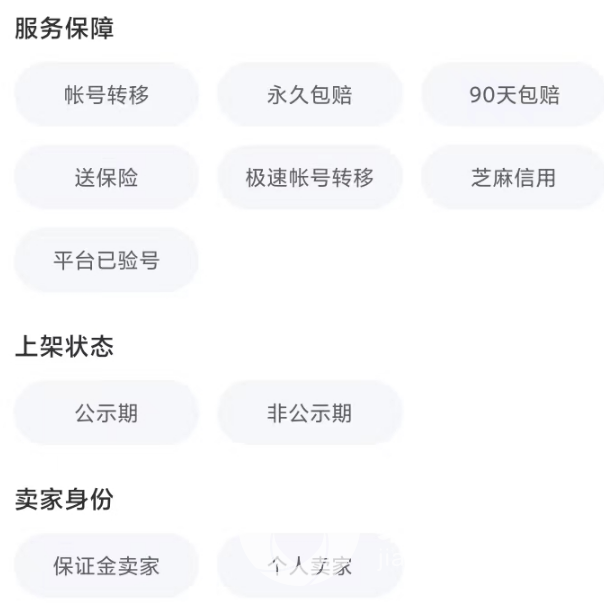Image resolution: width=604 pixels, height=610 pixels.
Task: Filter by 送保险
Action: [106, 179]
